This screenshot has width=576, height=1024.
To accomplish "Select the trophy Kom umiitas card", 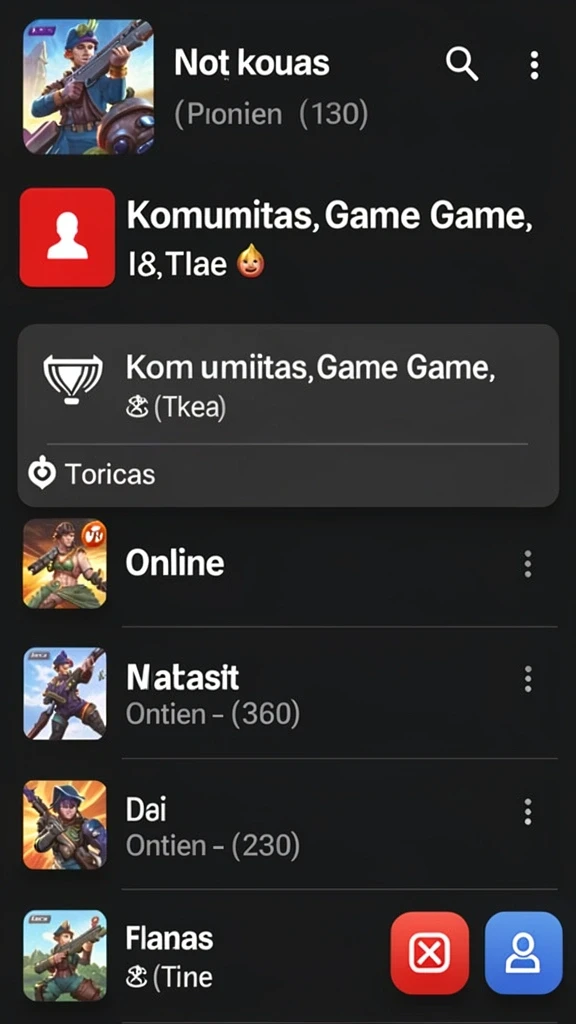I will click(x=288, y=384).
